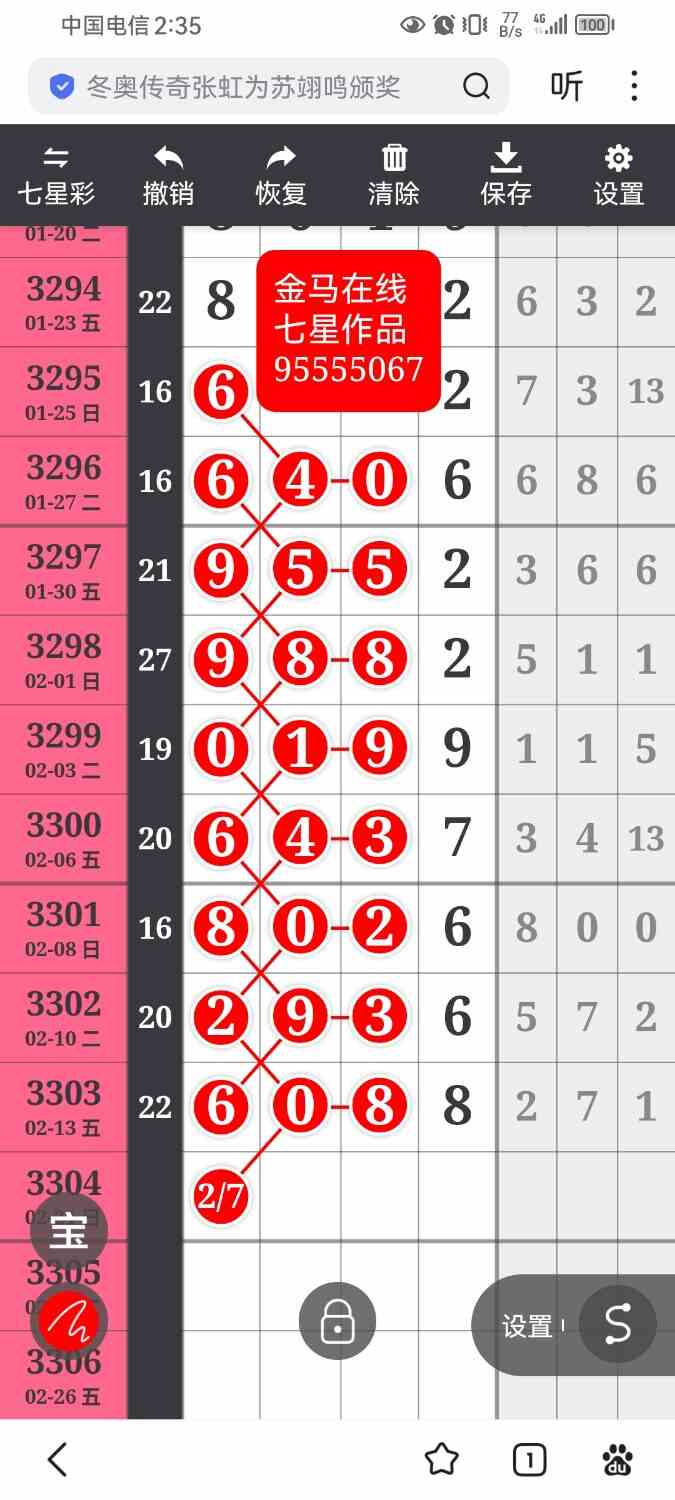Screen dimensions: 675x1500
Task: Tap the floating 宝 button
Action: click(69, 1232)
